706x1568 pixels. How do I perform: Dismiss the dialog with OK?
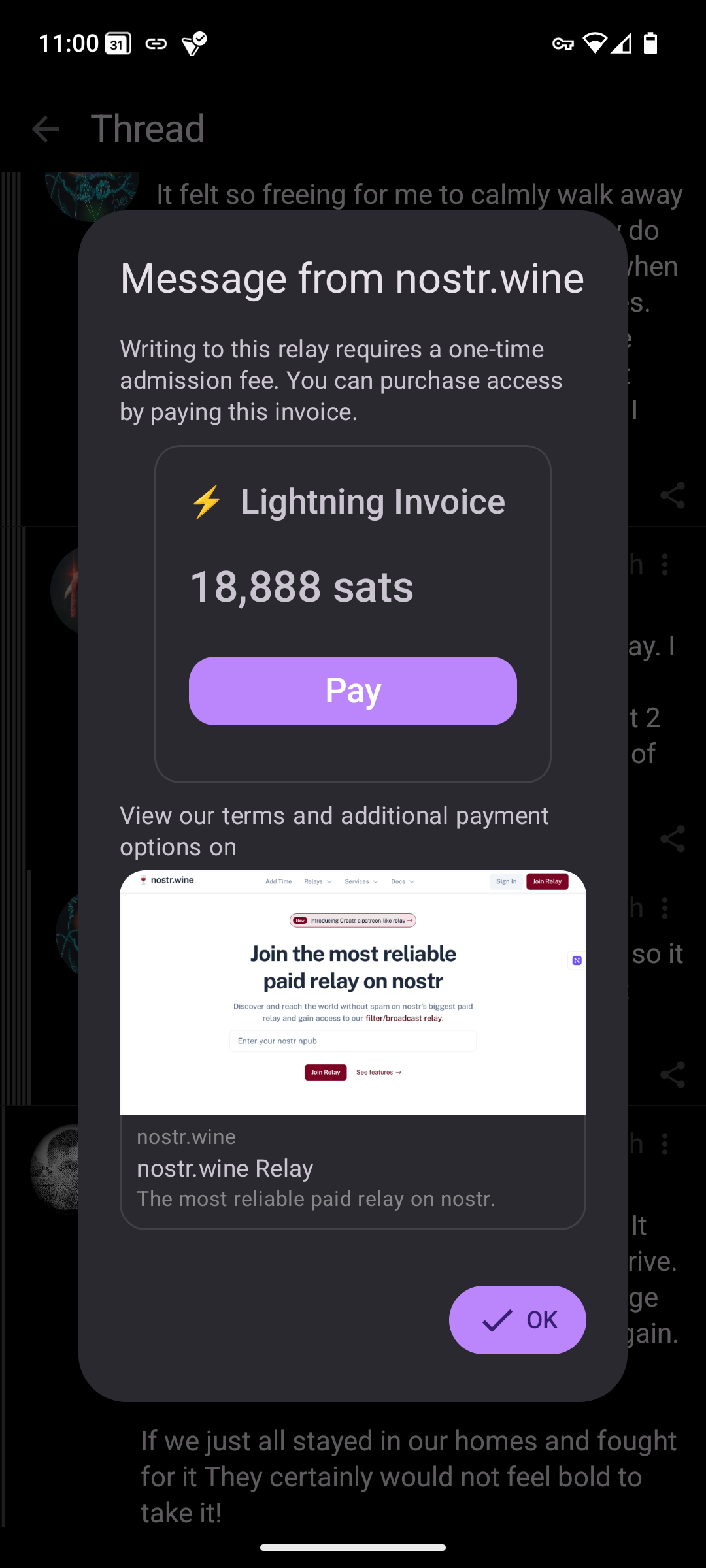517,1320
